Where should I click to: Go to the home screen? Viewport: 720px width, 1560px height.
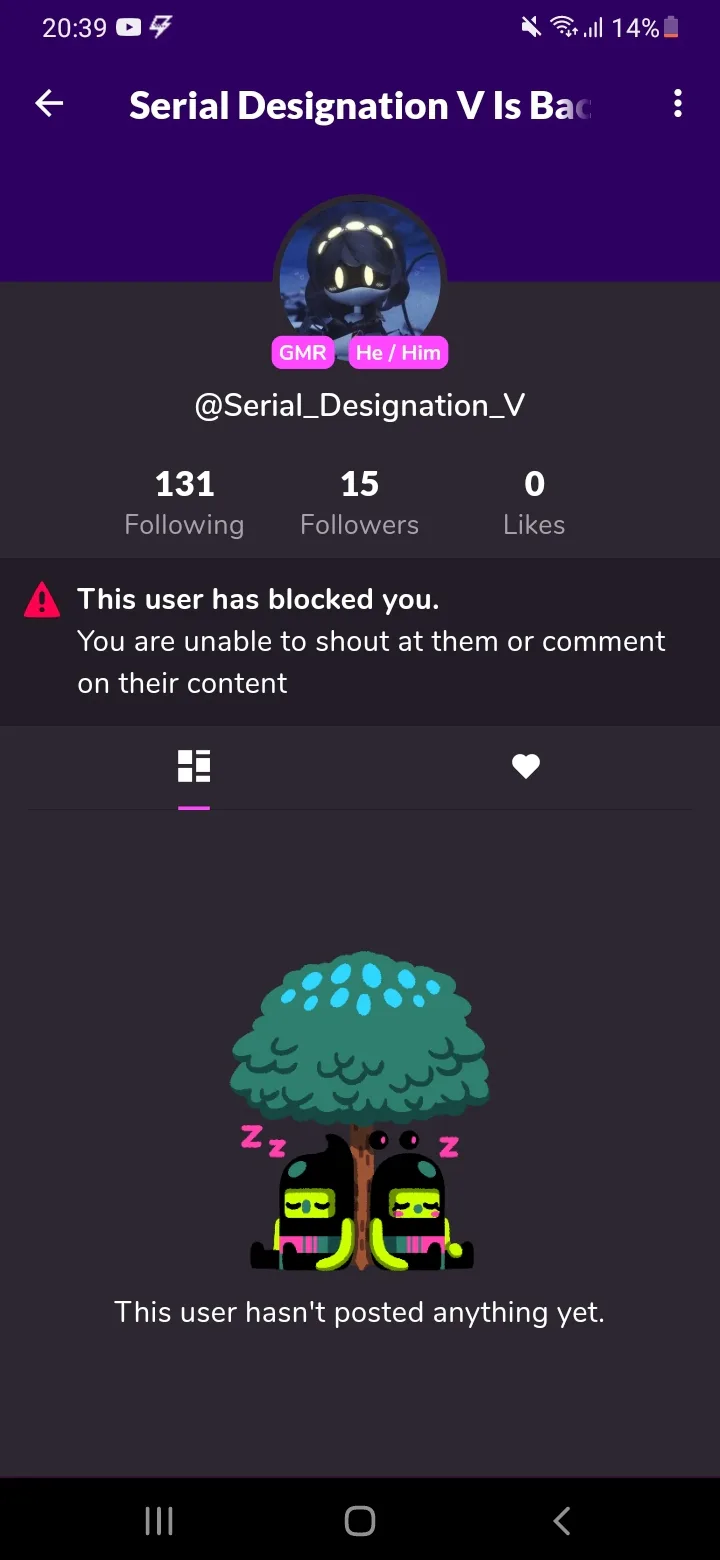tap(360, 1521)
